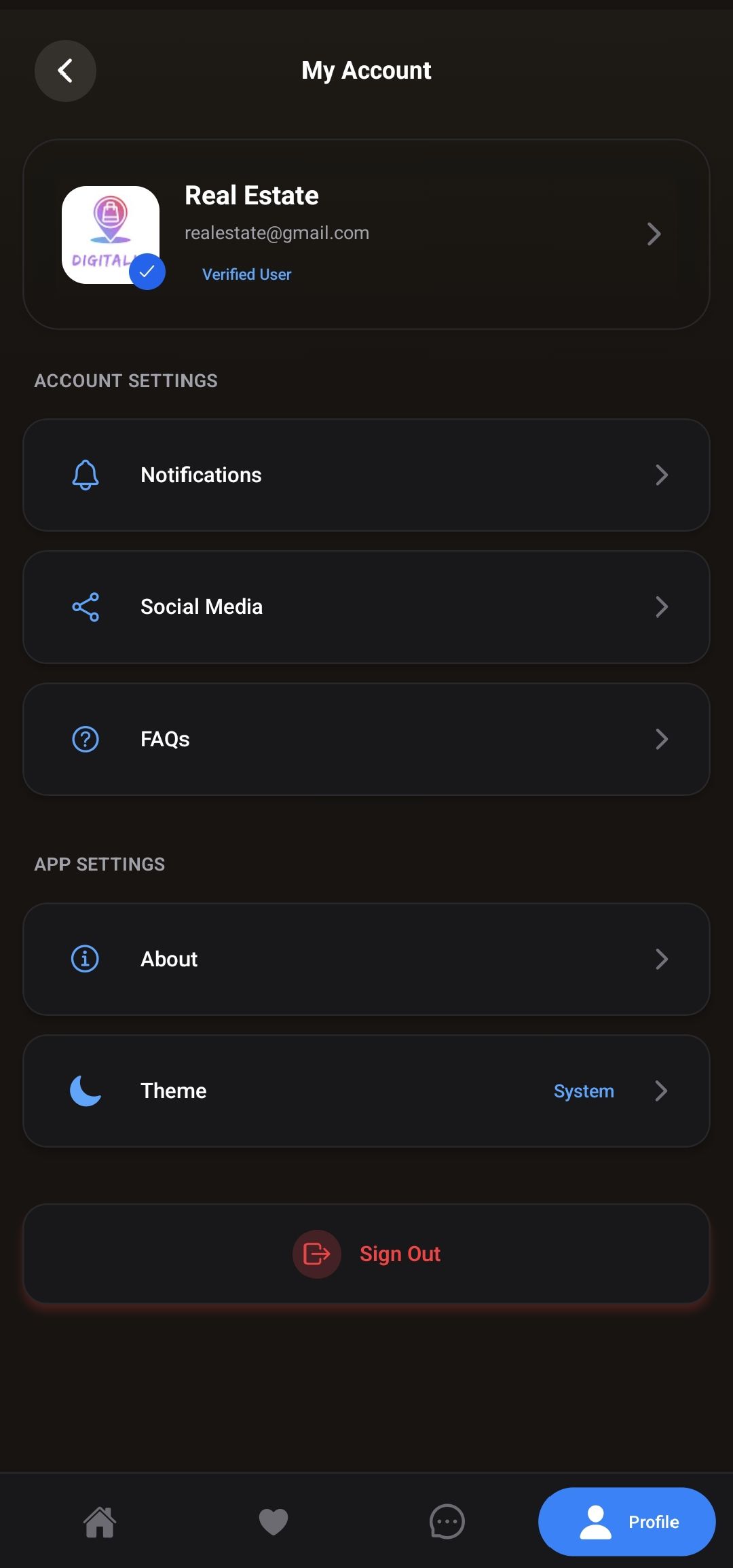Open Notifications settings
The height and width of the screenshot is (1568, 733).
[366, 475]
